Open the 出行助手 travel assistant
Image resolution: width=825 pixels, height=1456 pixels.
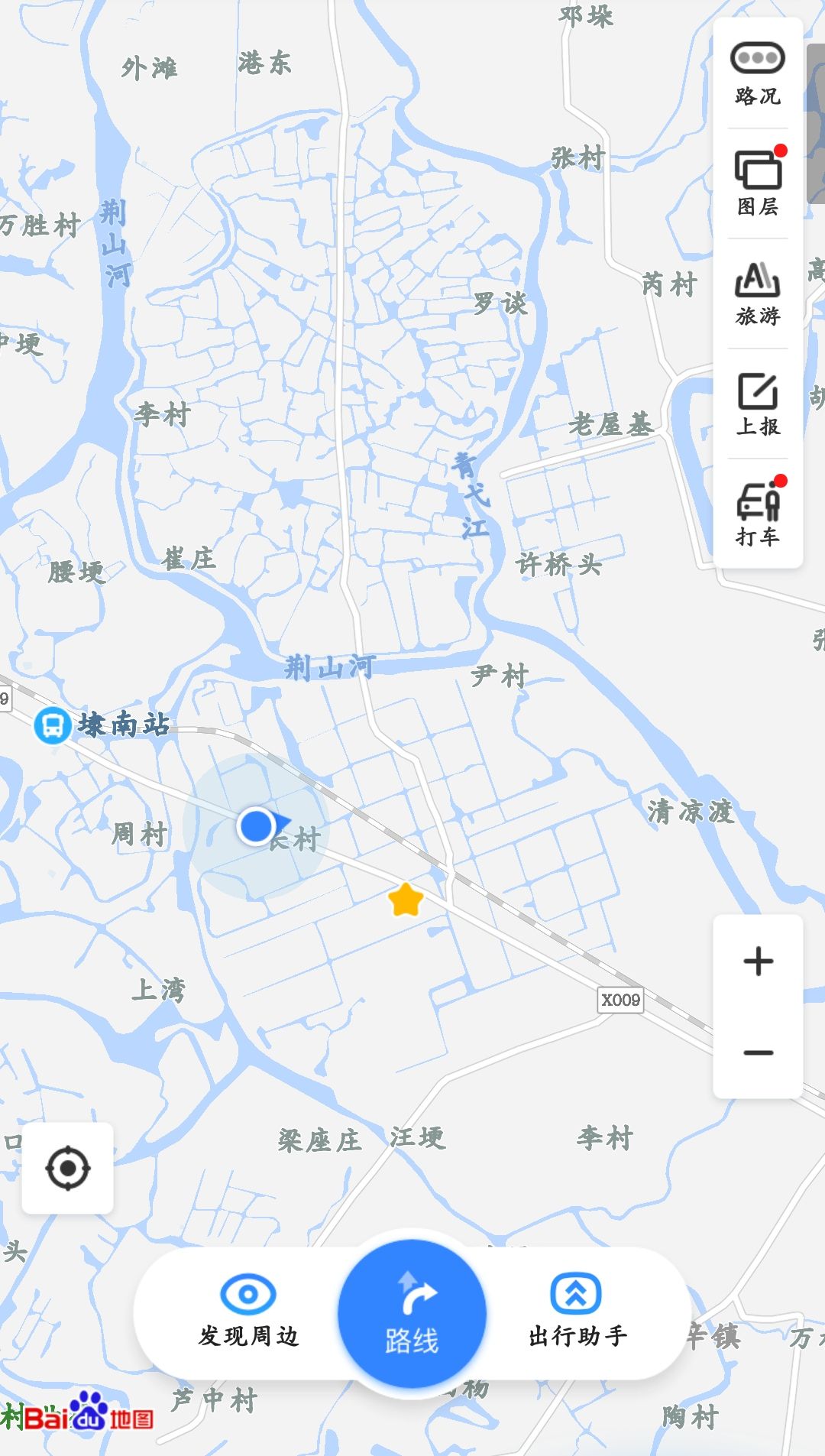click(x=577, y=1312)
